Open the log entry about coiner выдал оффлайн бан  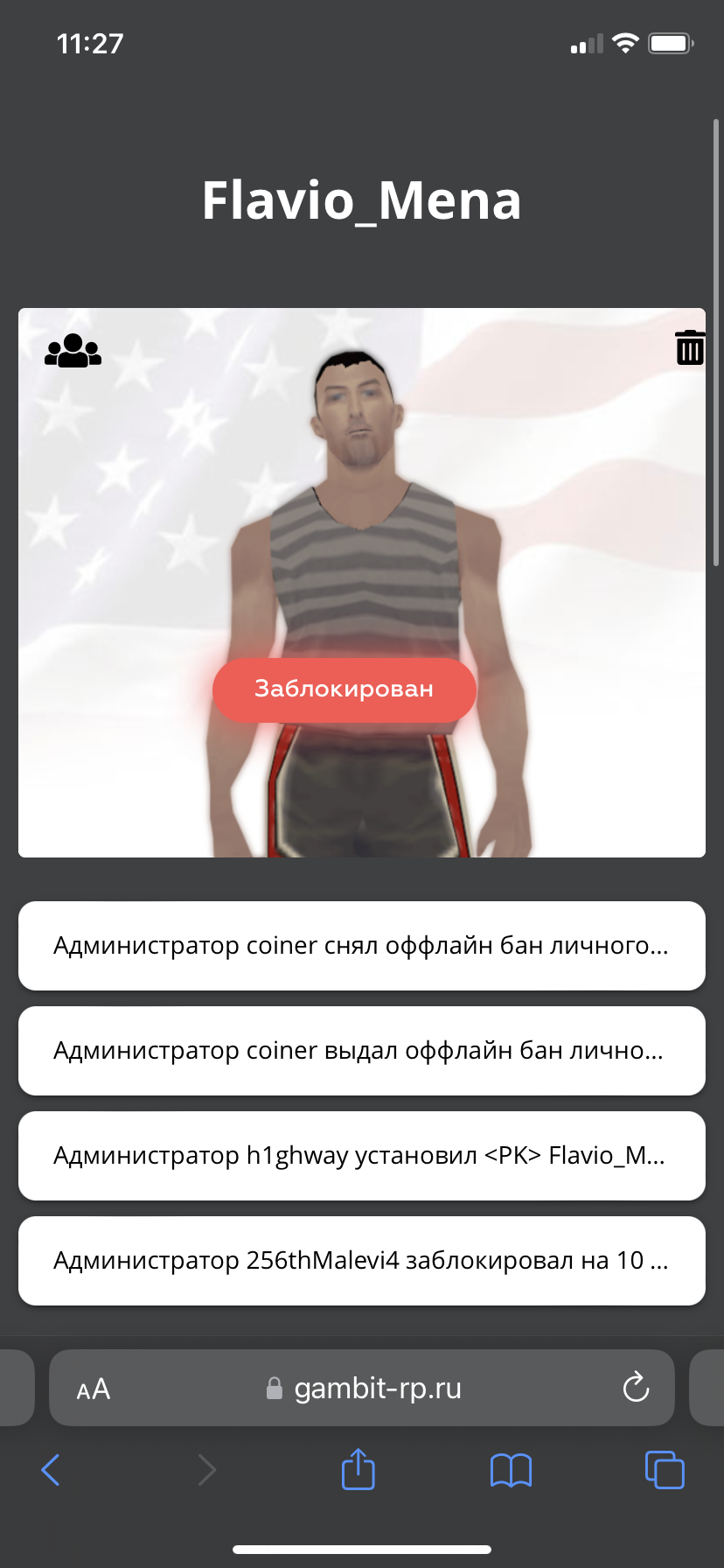361,1051
